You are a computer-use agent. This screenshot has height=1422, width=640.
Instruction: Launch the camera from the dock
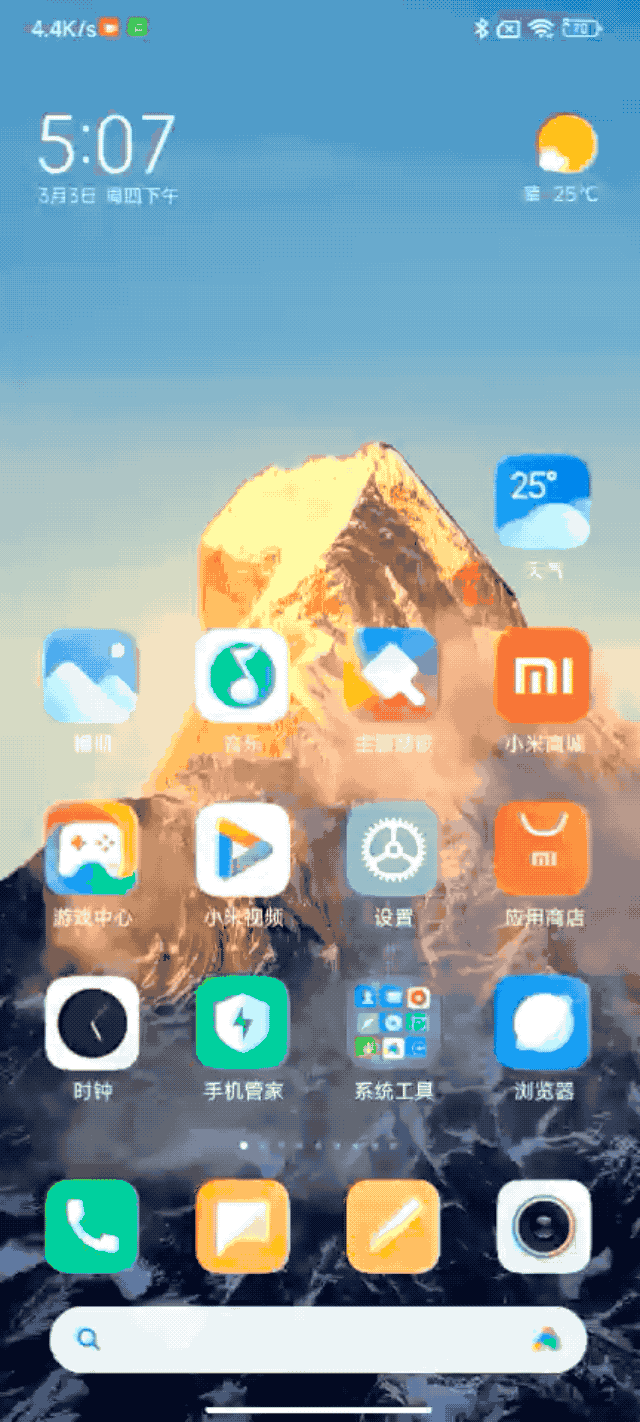[543, 1226]
